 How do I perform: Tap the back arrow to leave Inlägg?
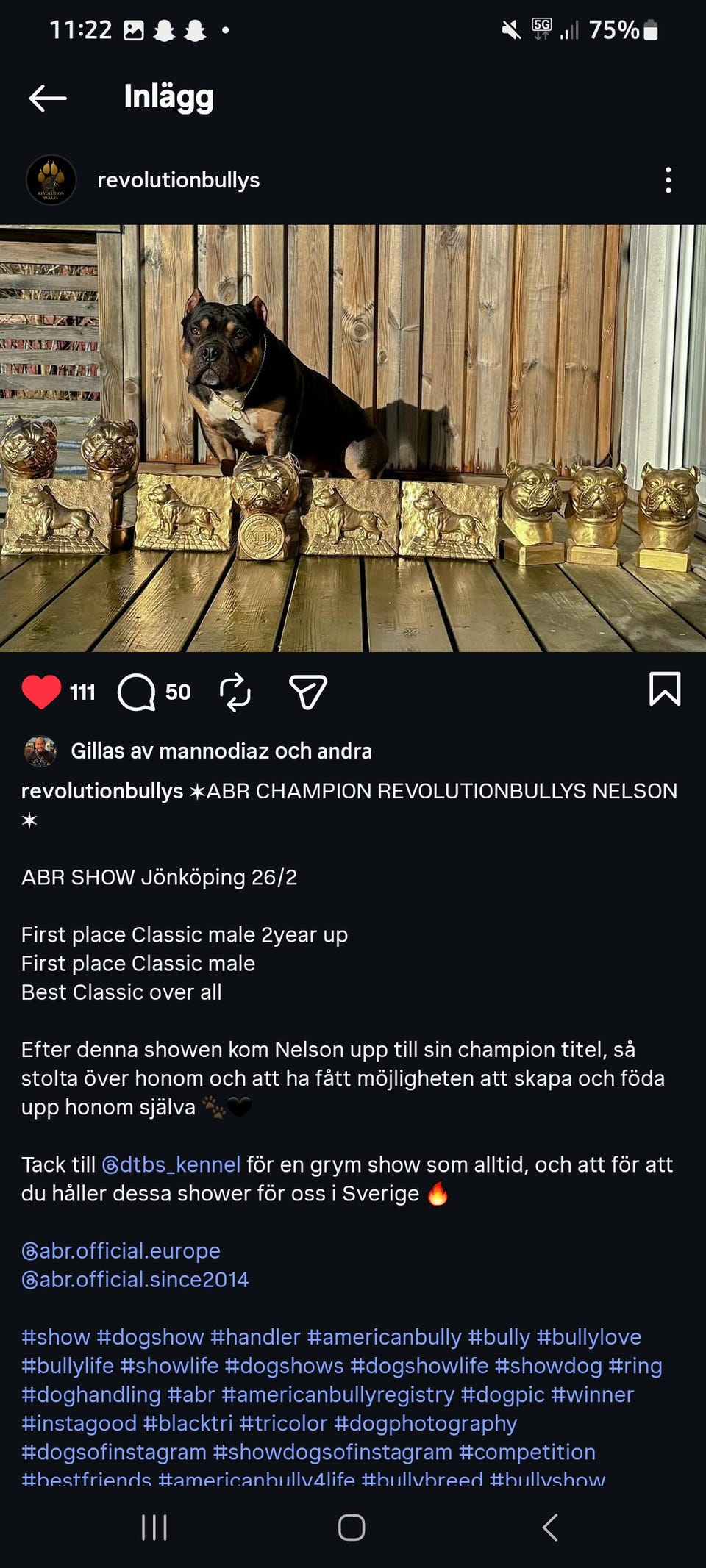click(x=46, y=98)
